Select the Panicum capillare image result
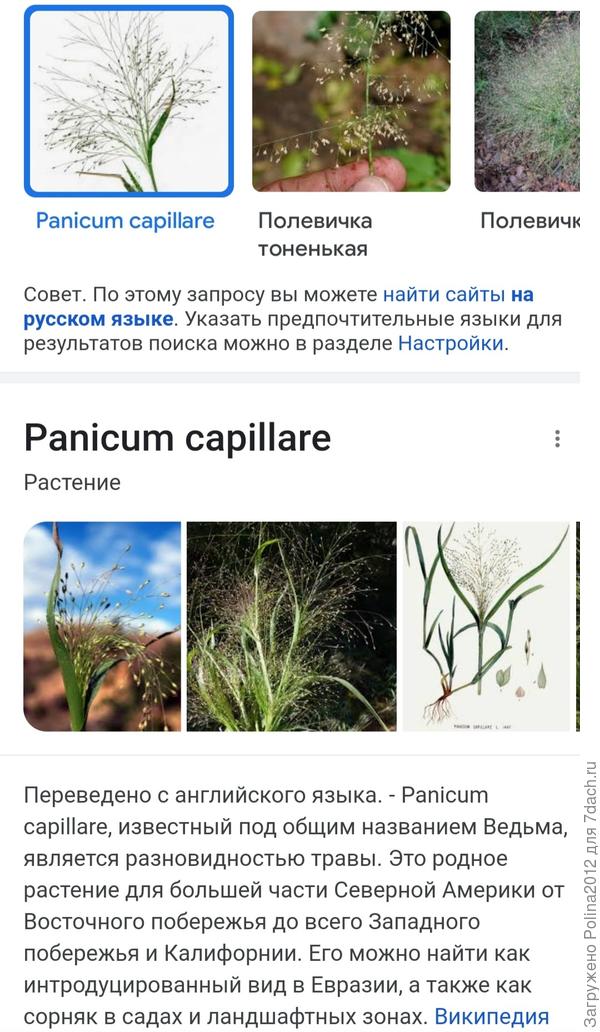 coord(128,101)
